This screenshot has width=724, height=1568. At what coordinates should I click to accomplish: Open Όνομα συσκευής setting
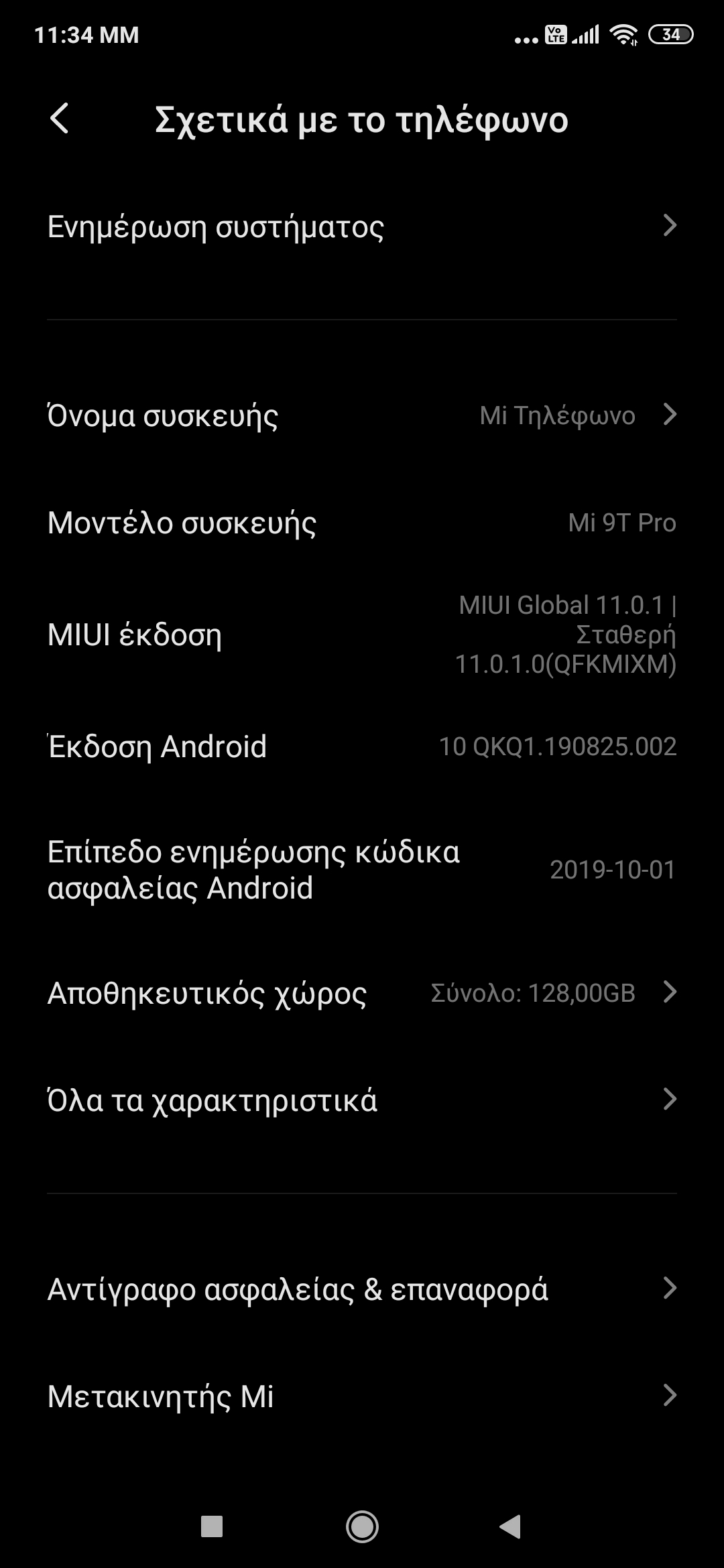pyautogui.click(x=362, y=415)
